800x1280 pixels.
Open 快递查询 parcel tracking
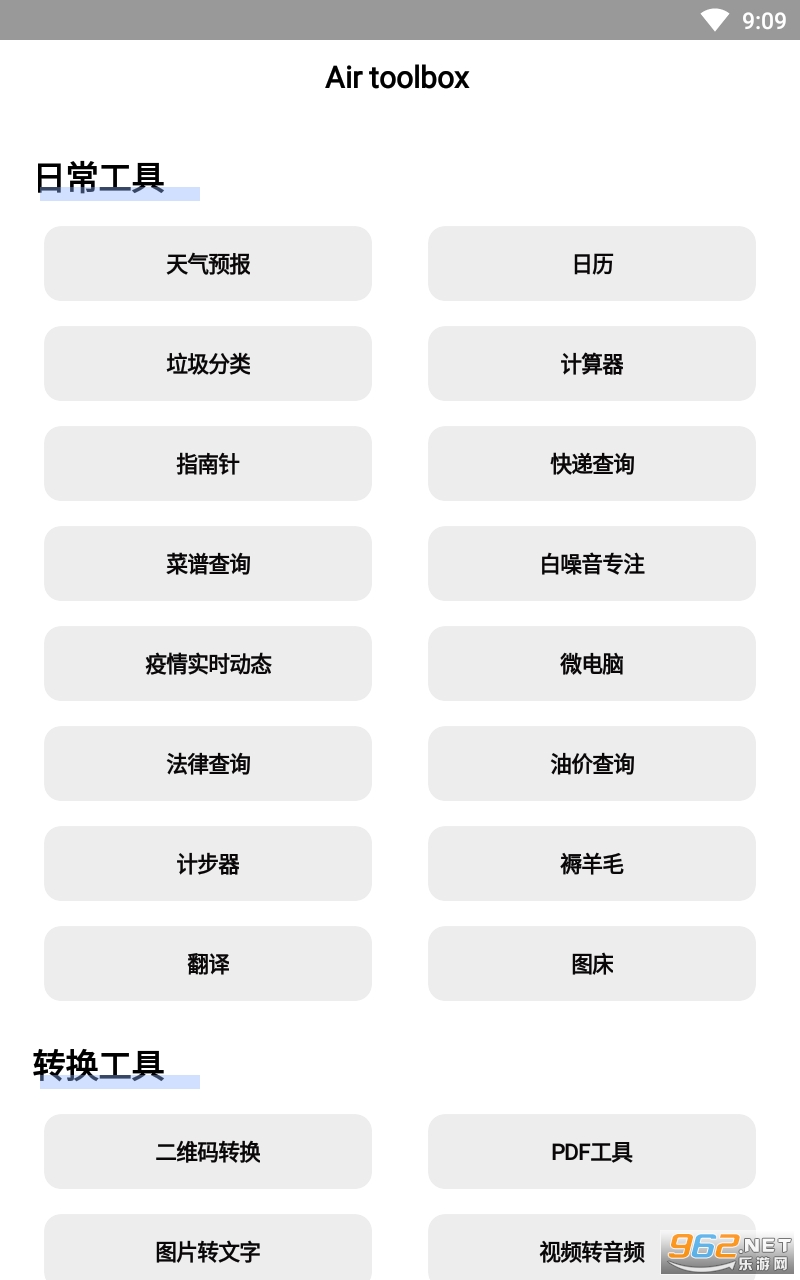[592, 464]
